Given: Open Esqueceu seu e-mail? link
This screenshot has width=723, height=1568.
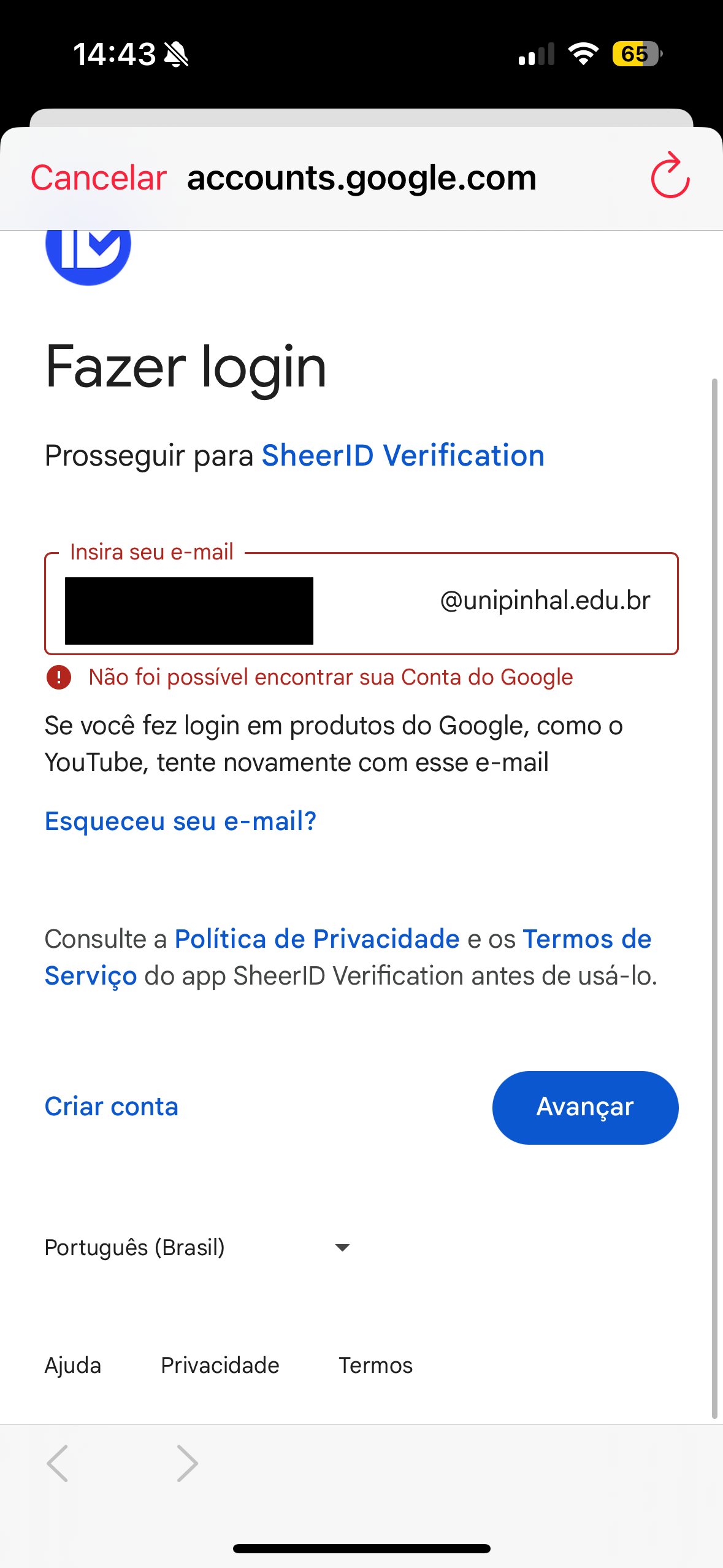Looking at the screenshot, I should click(x=180, y=821).
